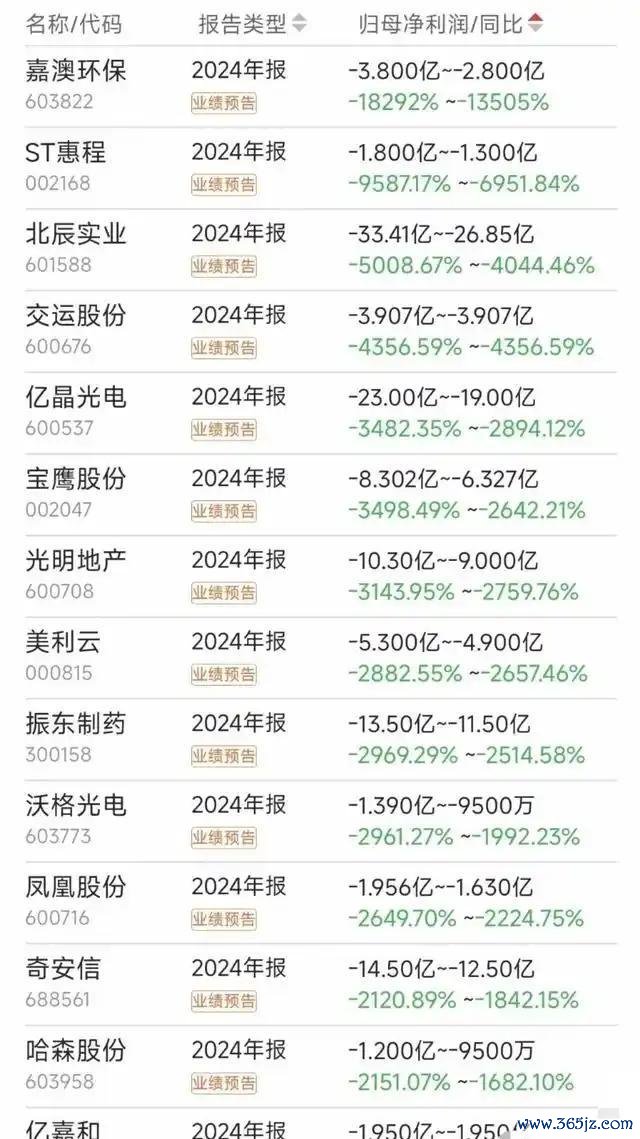Open 奇安信 688561 row
Screen dimensions: 640x1139
tap(320, 985)
